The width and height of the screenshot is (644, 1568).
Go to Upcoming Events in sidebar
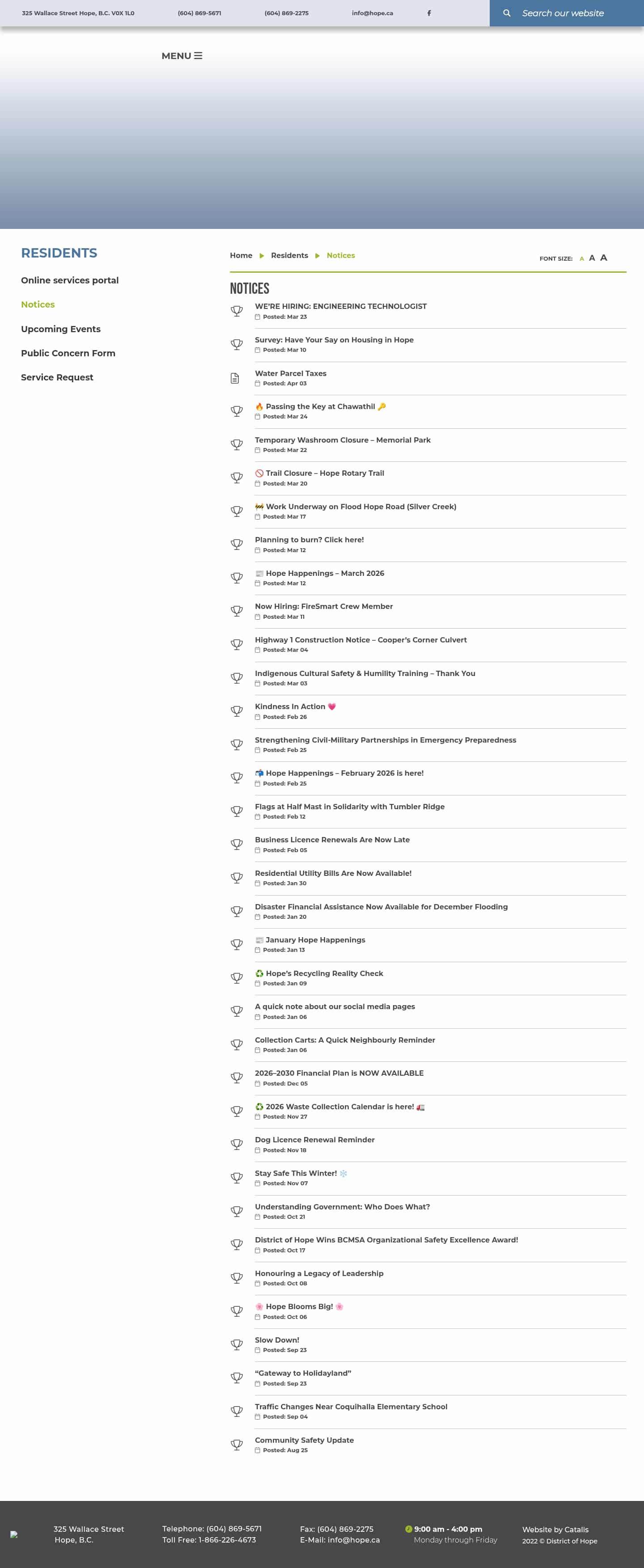(x=60, y=329)
